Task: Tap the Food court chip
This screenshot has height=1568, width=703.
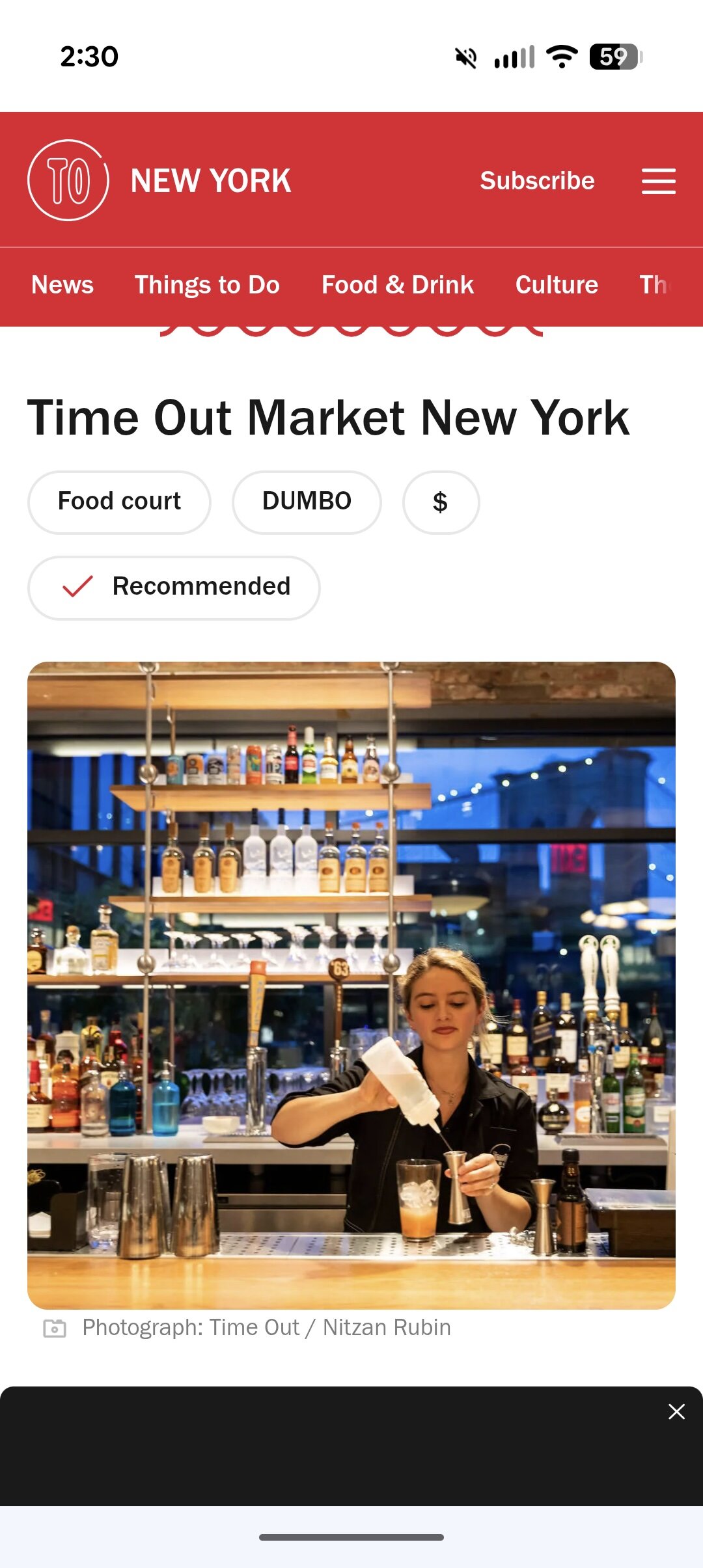Action: (x=119, y=502)
